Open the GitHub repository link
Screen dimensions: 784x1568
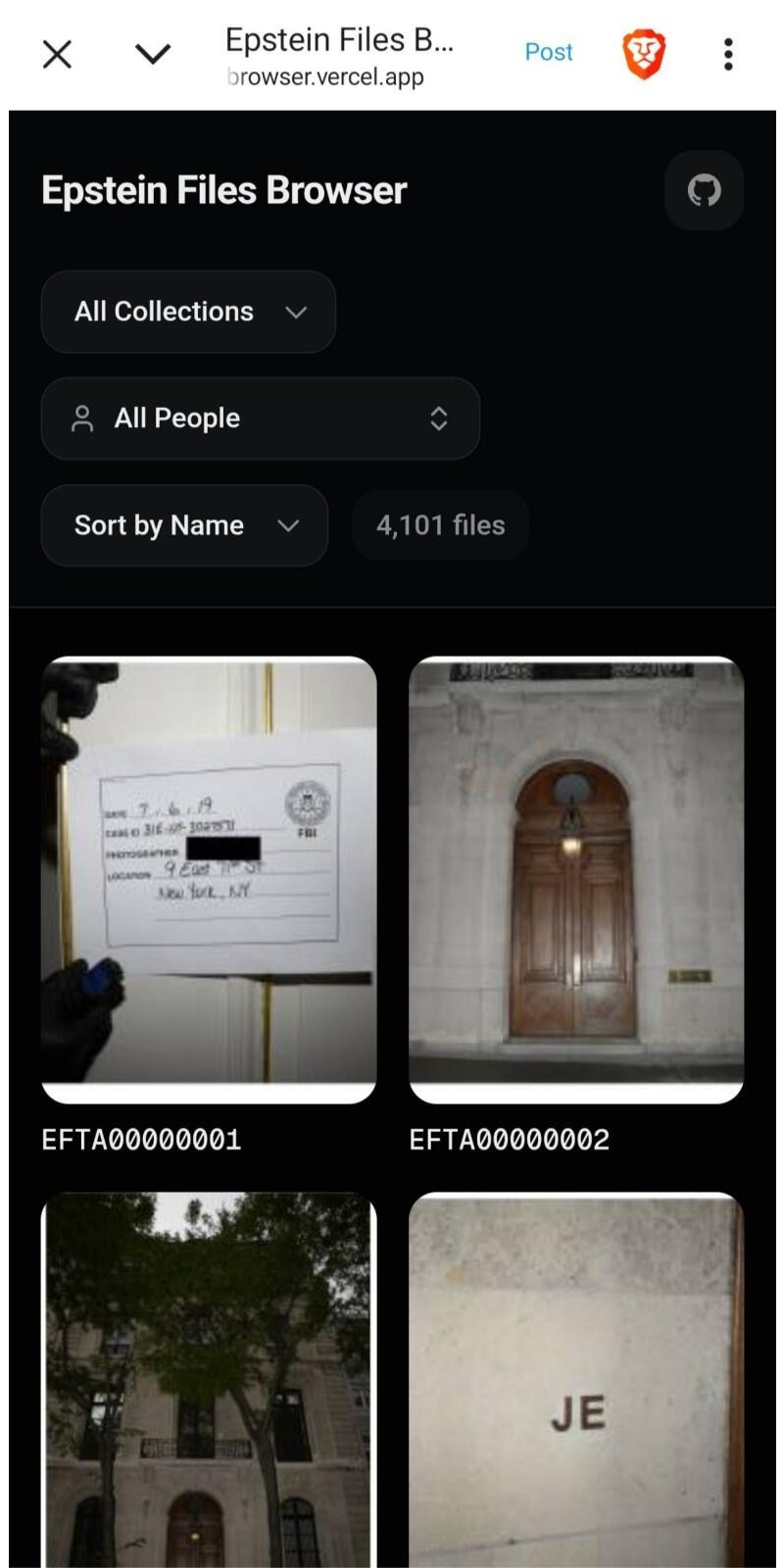pos(704,190)
